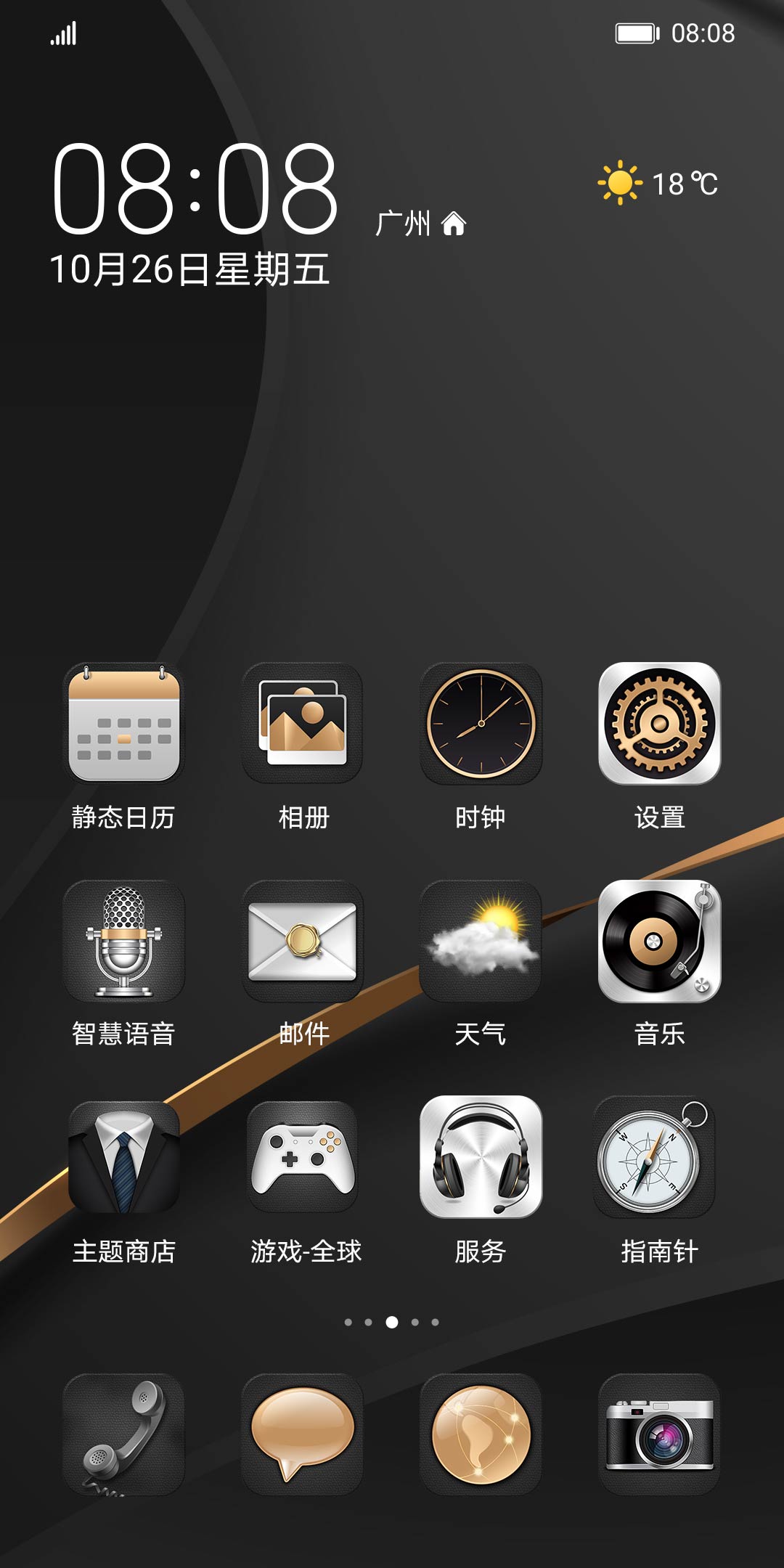784x1568 pixels.
Task: Open the camera from the dock
Action: [659, 1434]
